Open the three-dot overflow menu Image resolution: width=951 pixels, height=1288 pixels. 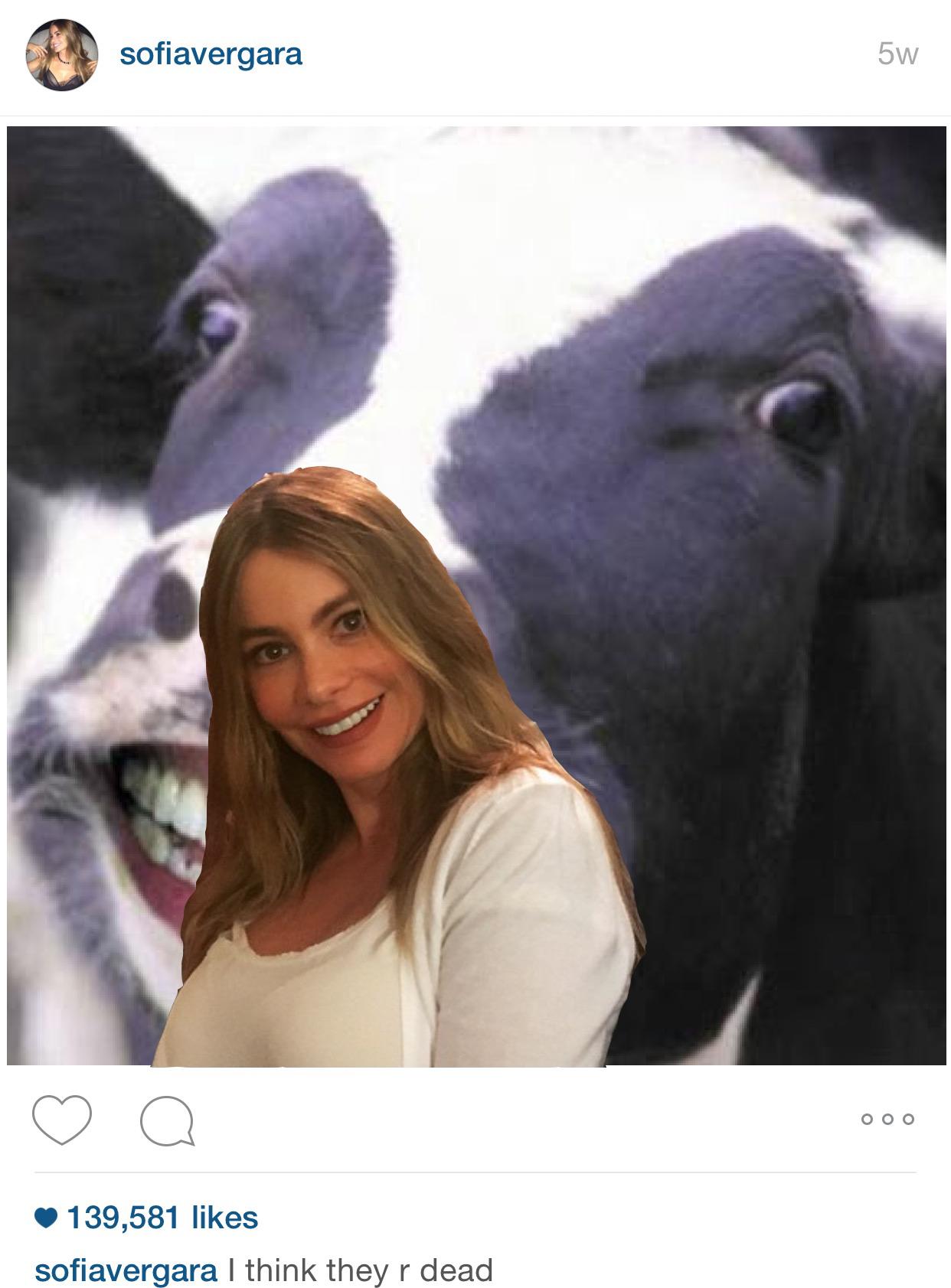(x=887, y=1120)
